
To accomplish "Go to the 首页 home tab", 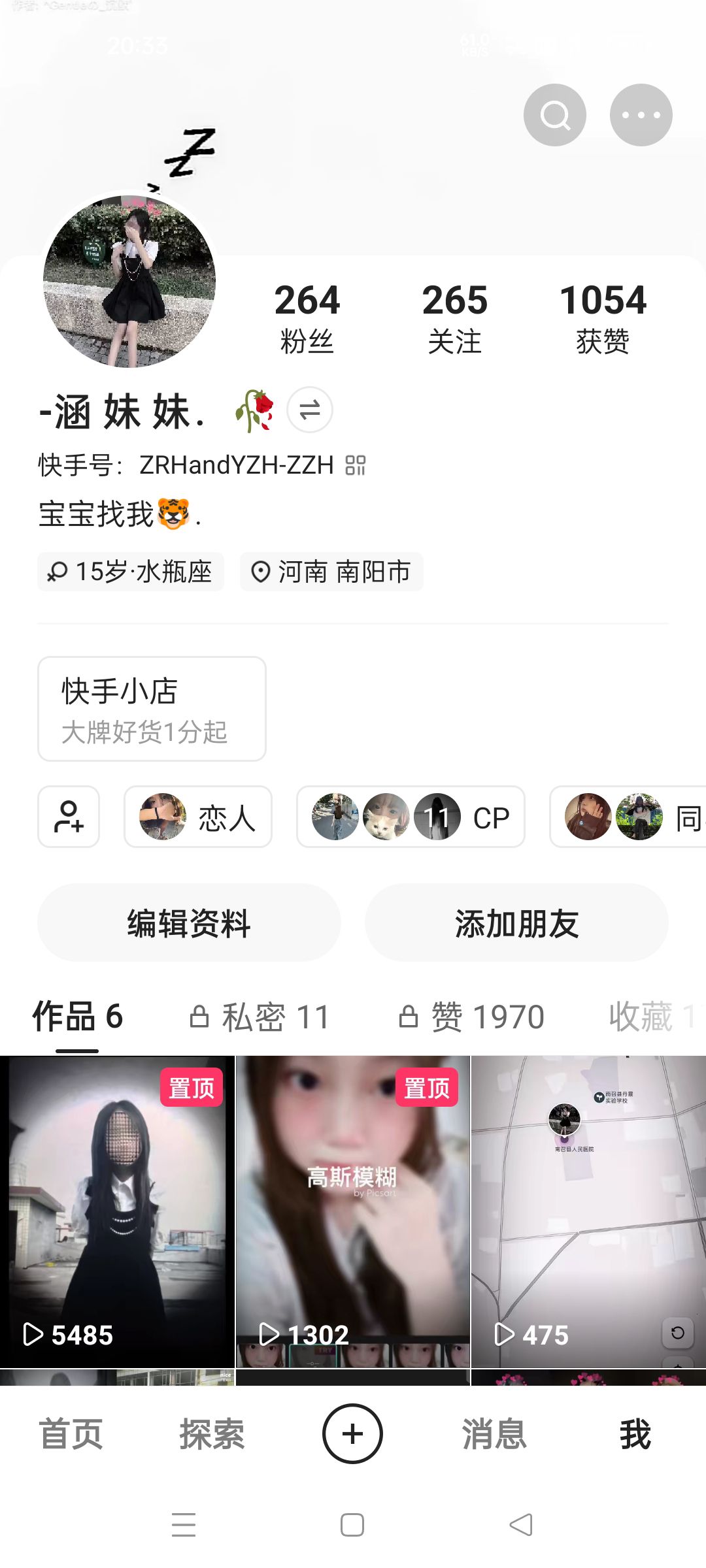I will [71, 1433].
